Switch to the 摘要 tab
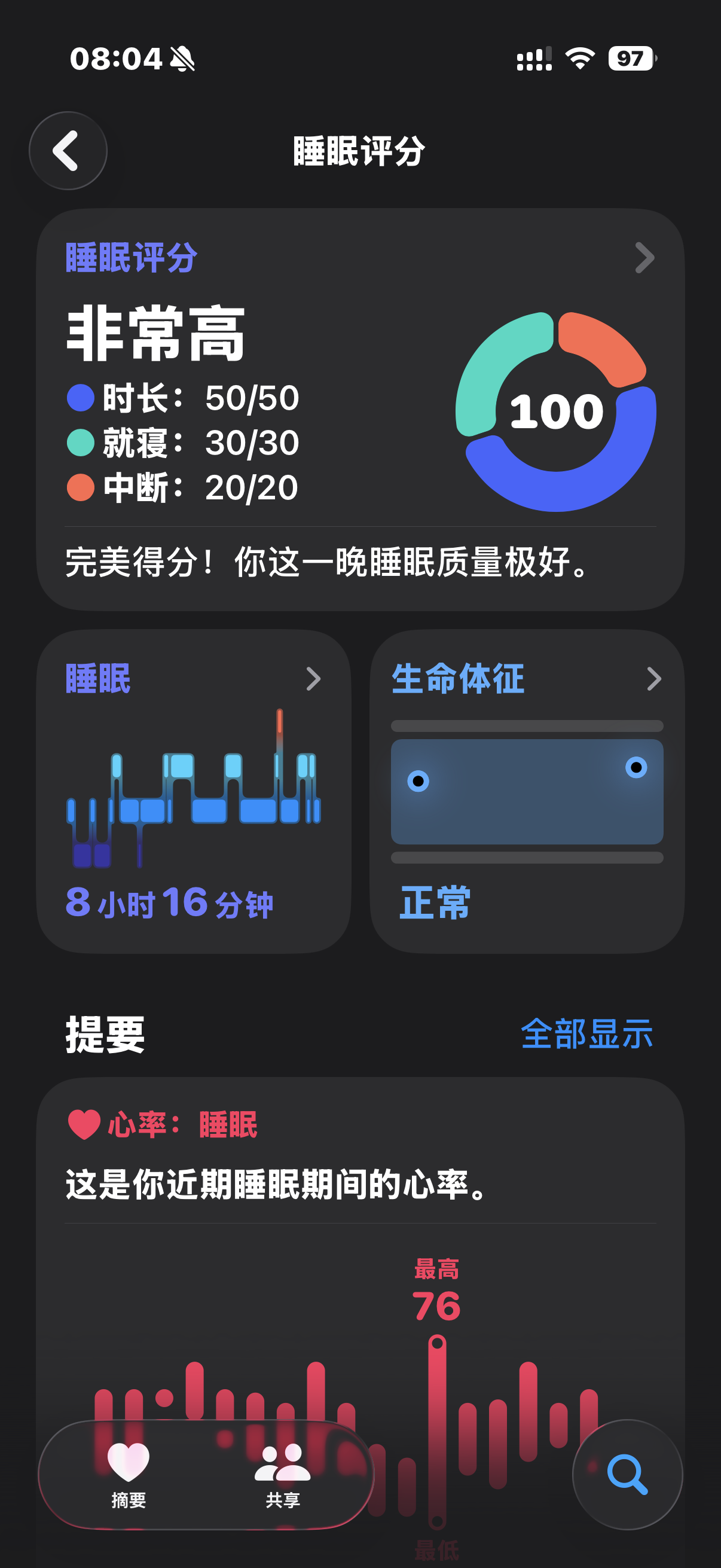 click(x=129, y=1475)
